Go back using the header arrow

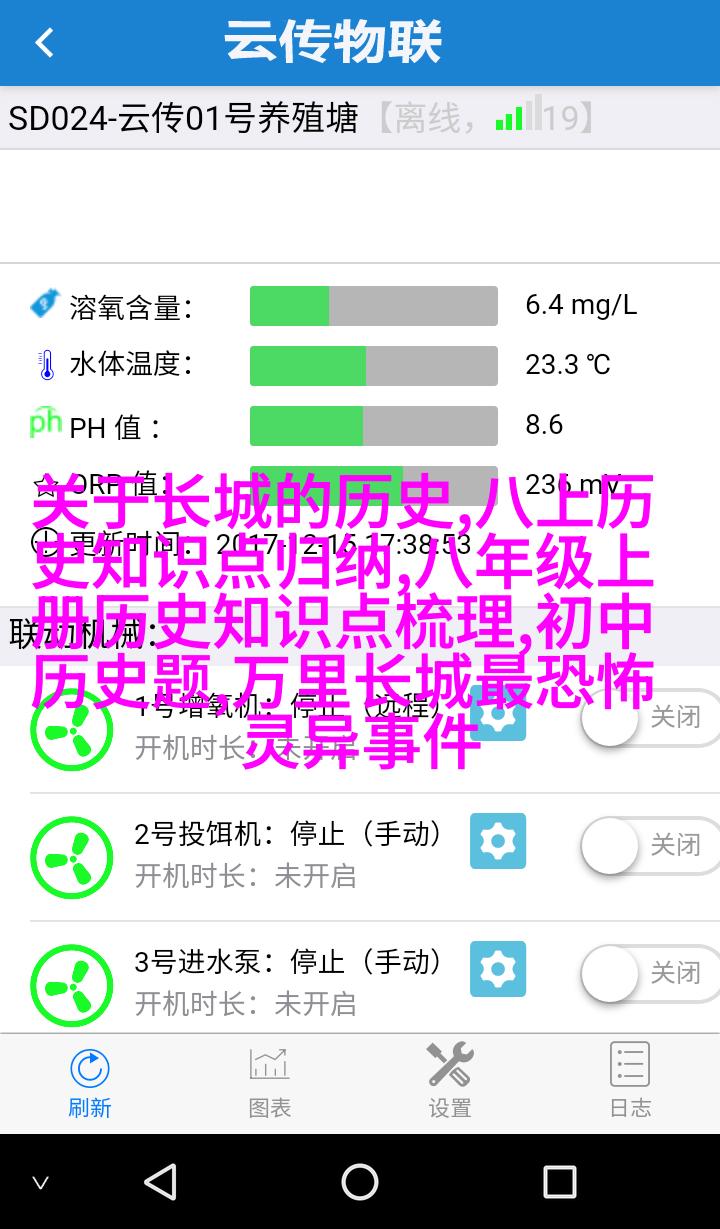[44, 43]
